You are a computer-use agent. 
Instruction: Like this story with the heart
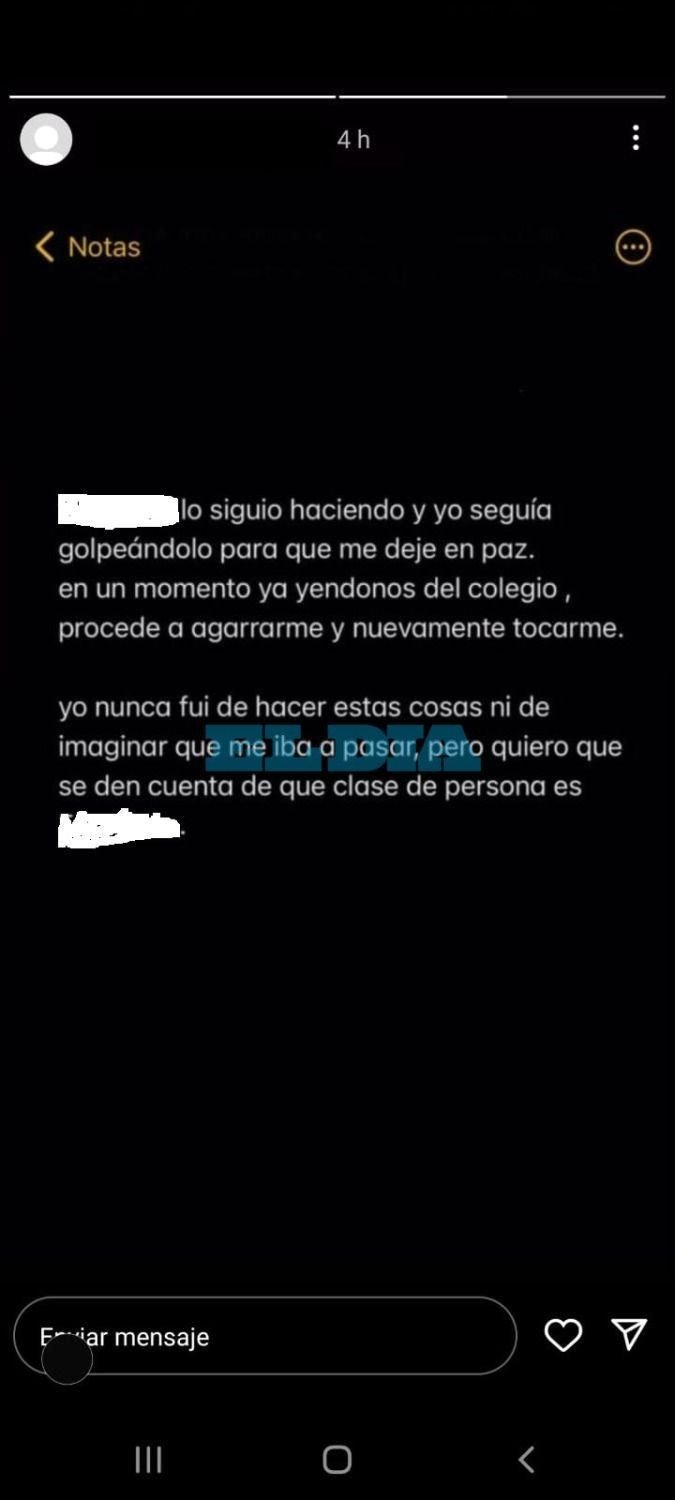tap(563, 1335)
